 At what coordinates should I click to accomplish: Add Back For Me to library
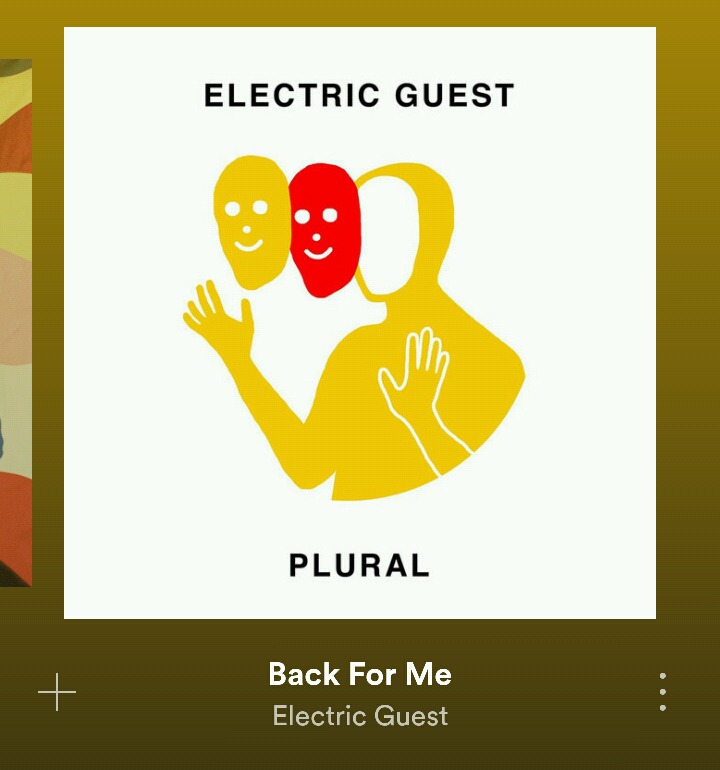coord(57,692)
